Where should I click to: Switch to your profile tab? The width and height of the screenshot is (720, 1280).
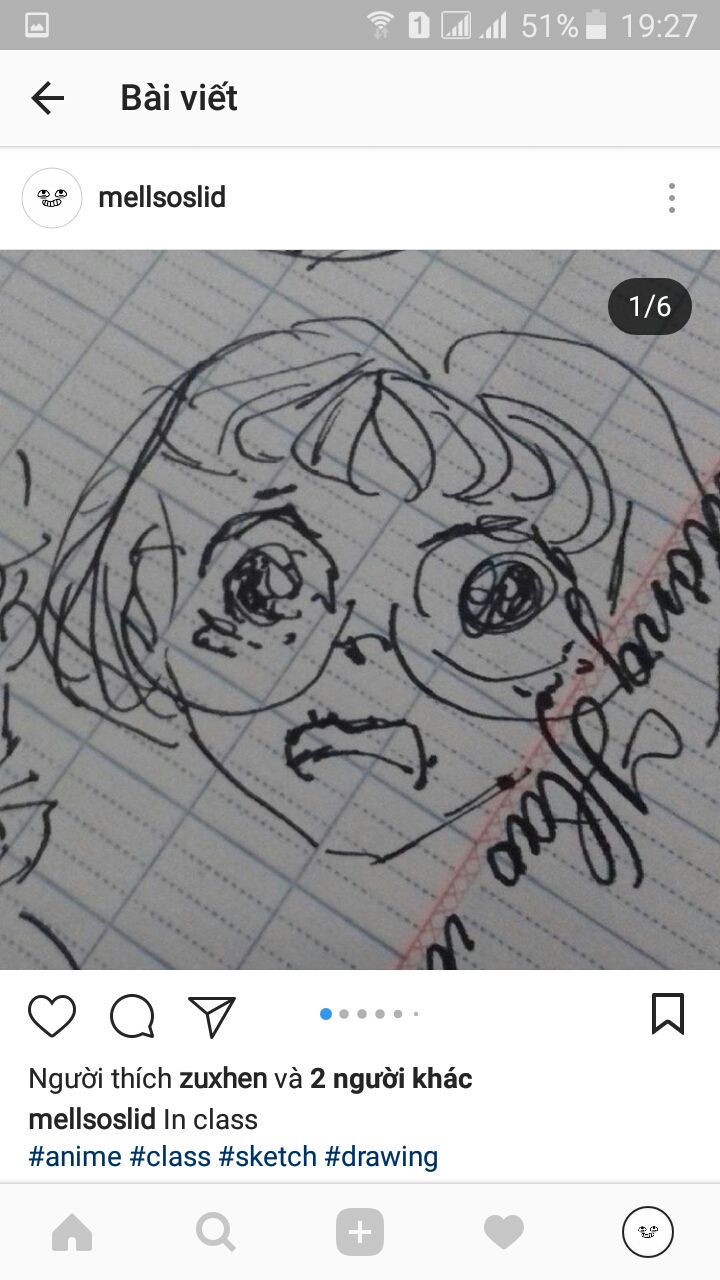coord(648,1232)
